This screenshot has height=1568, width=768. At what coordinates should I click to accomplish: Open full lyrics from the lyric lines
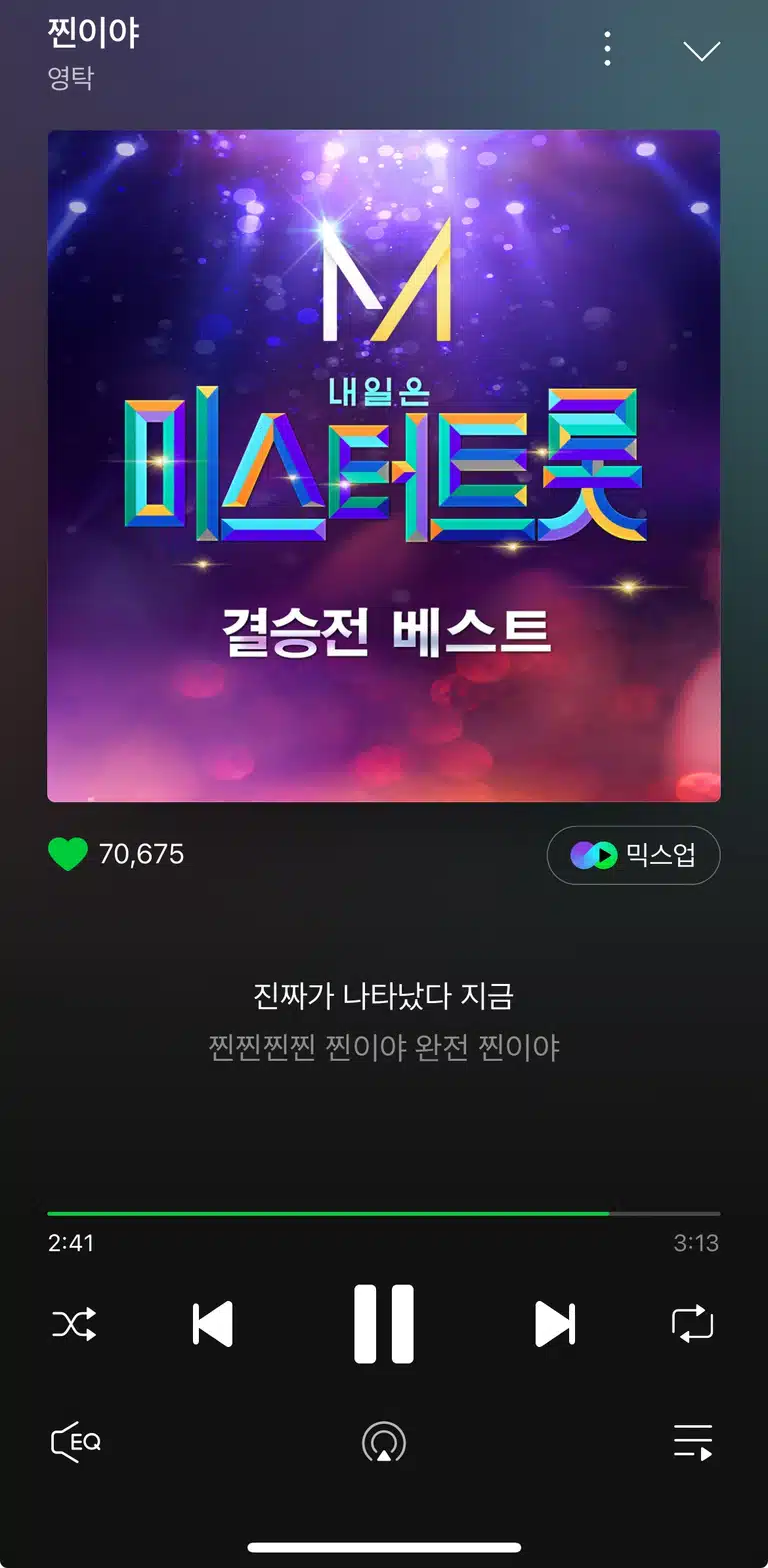[x=384, y=1021]
